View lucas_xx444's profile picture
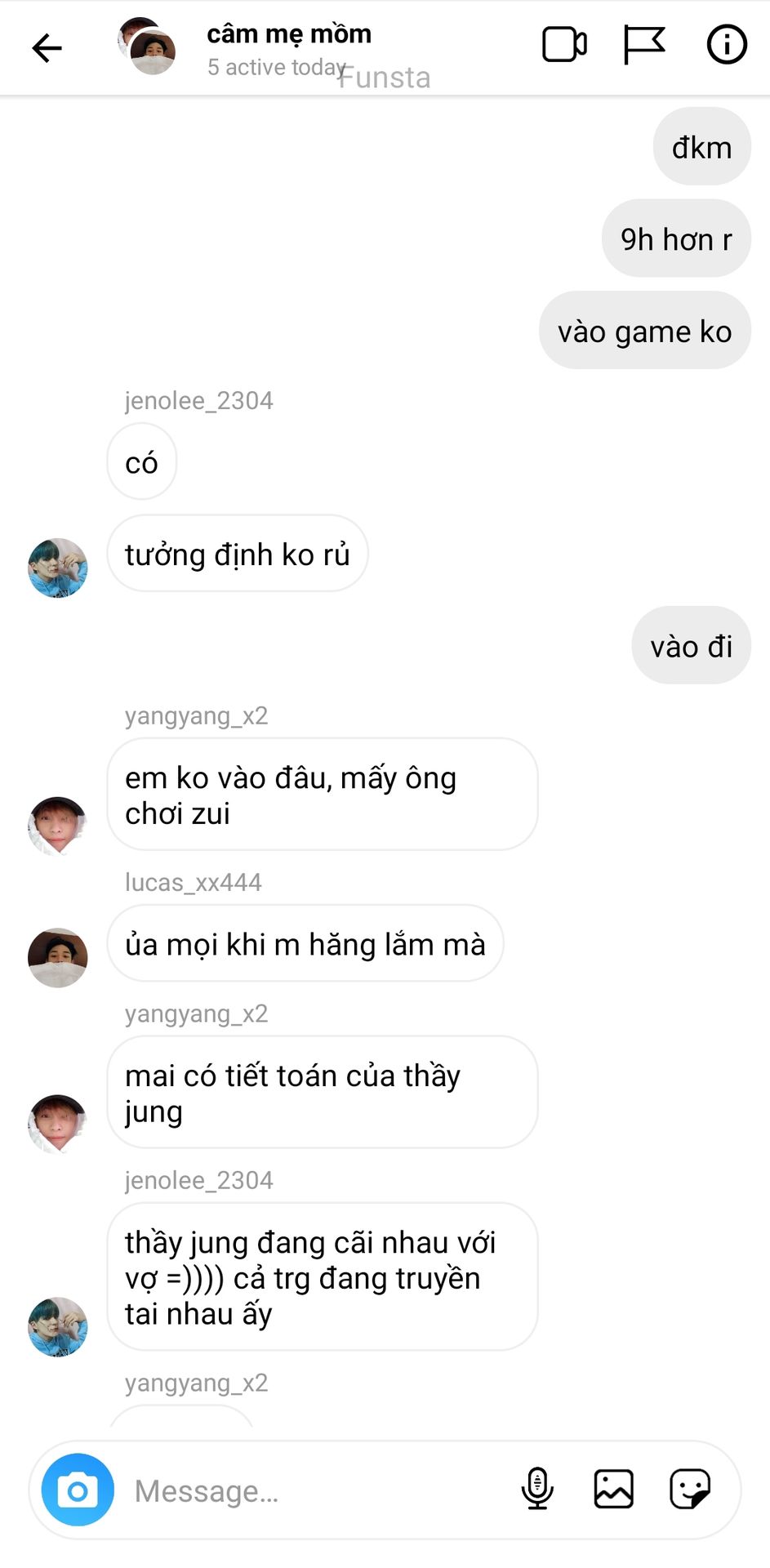770x1568 pixels. click(x=58, y=957)
